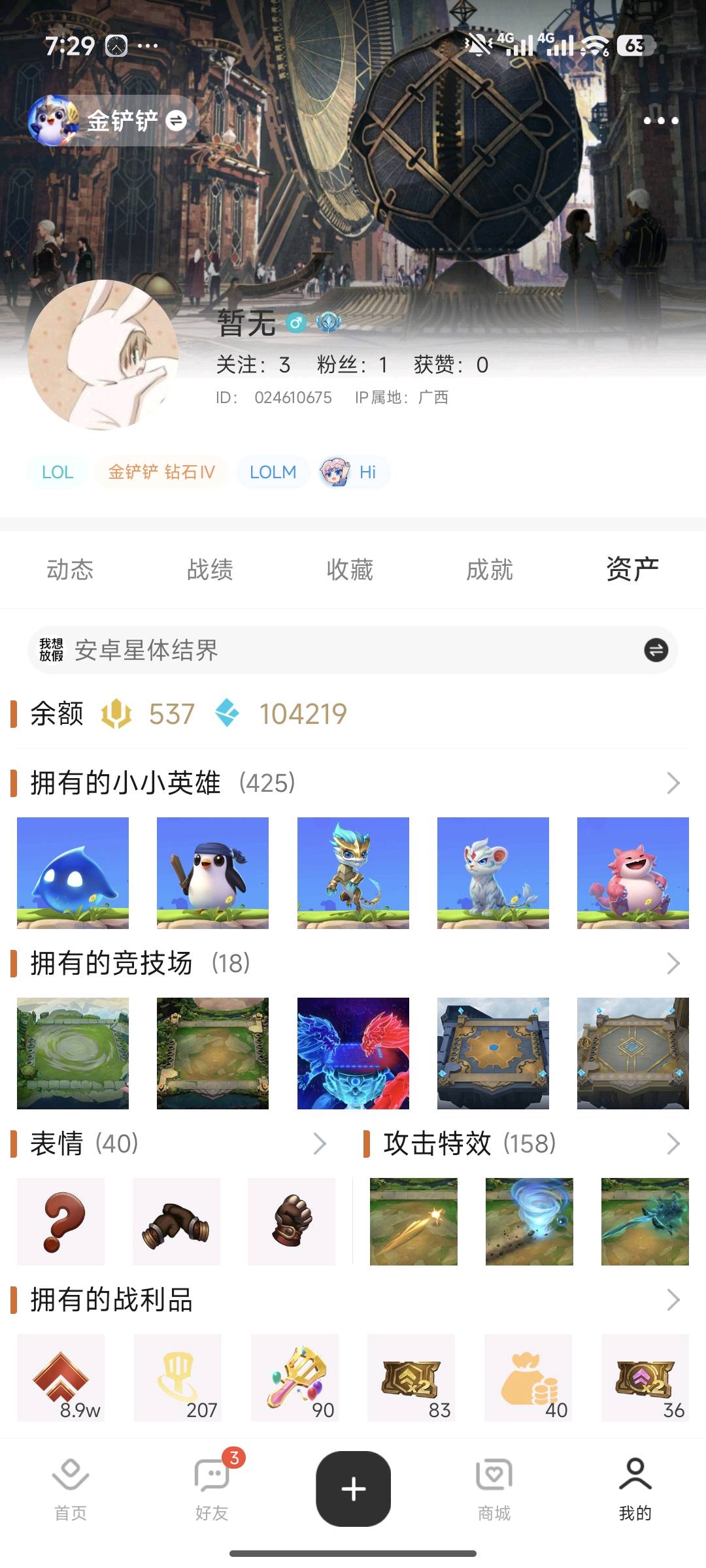This screenshot has width=706, height=1568.
Task: Switch server from 安卓星体结界
Action: 353,650
